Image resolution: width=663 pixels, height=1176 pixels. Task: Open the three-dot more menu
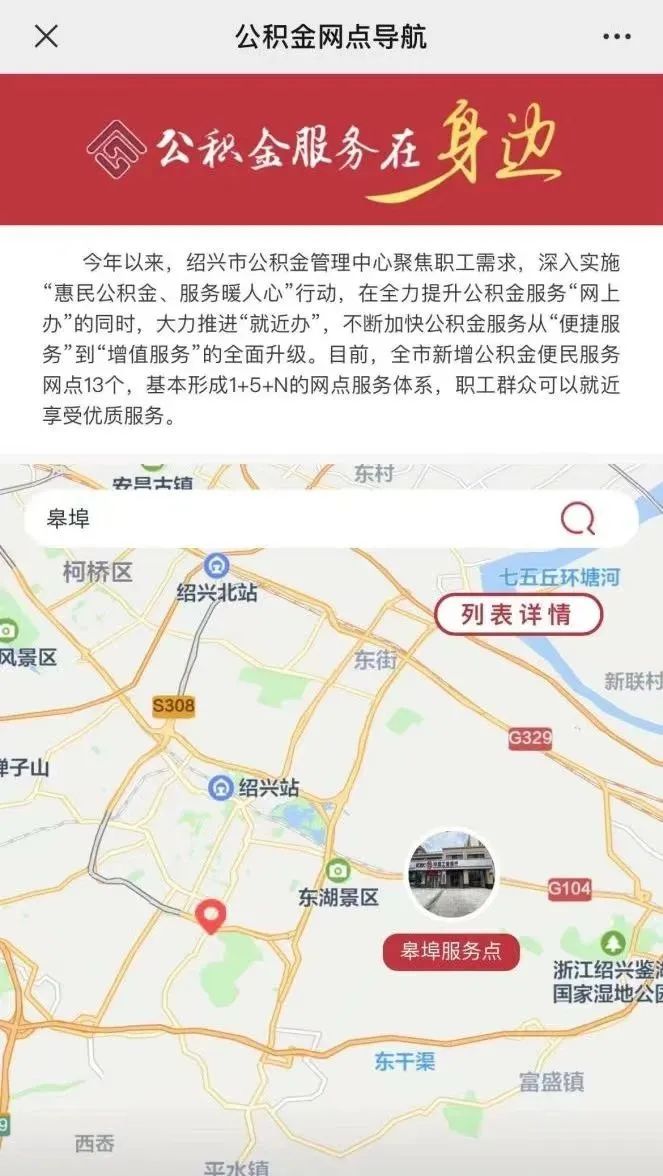pyautogui.click(x=617, y=37)
